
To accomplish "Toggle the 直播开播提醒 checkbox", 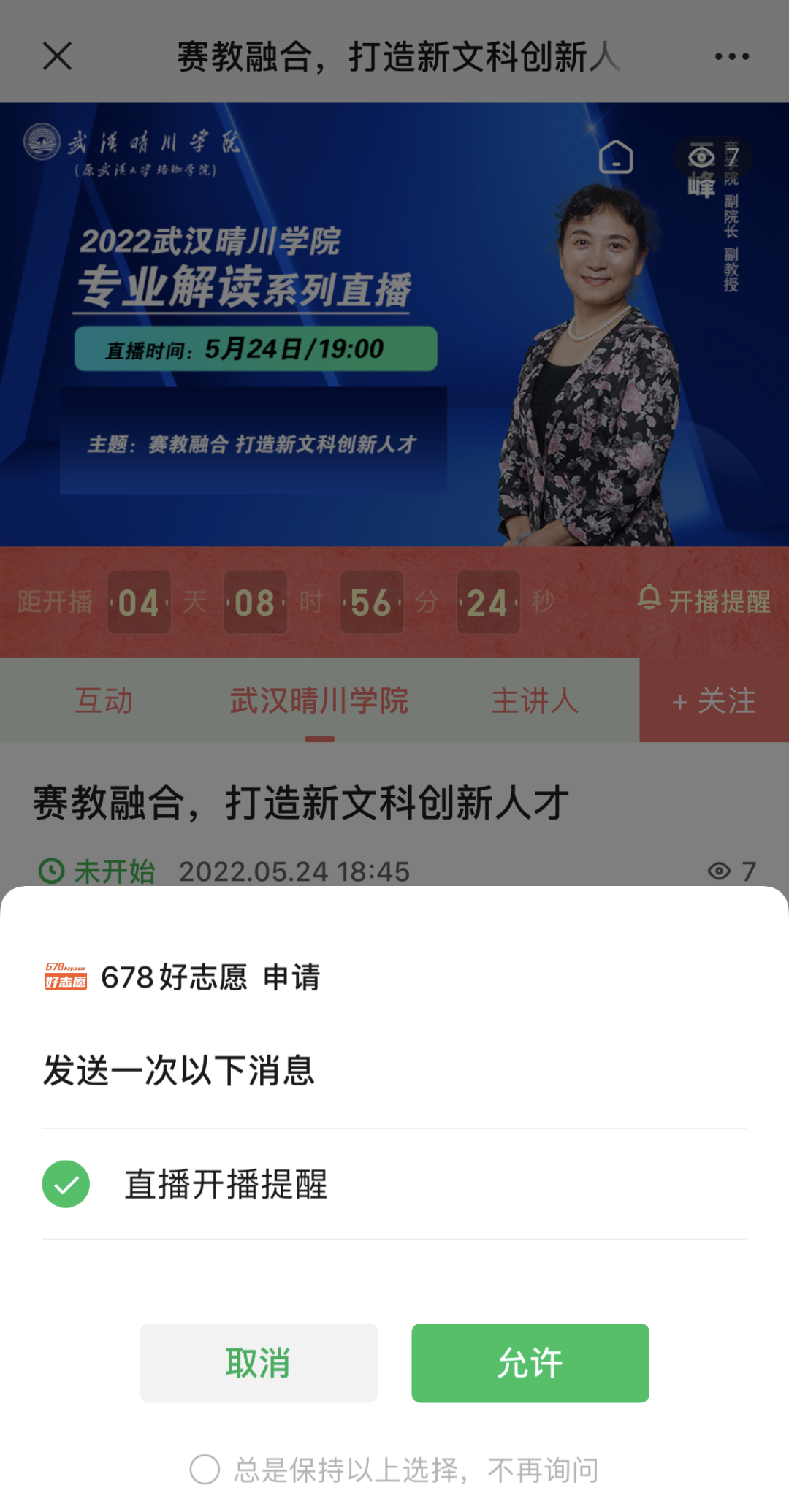I will click(66, 1183).
